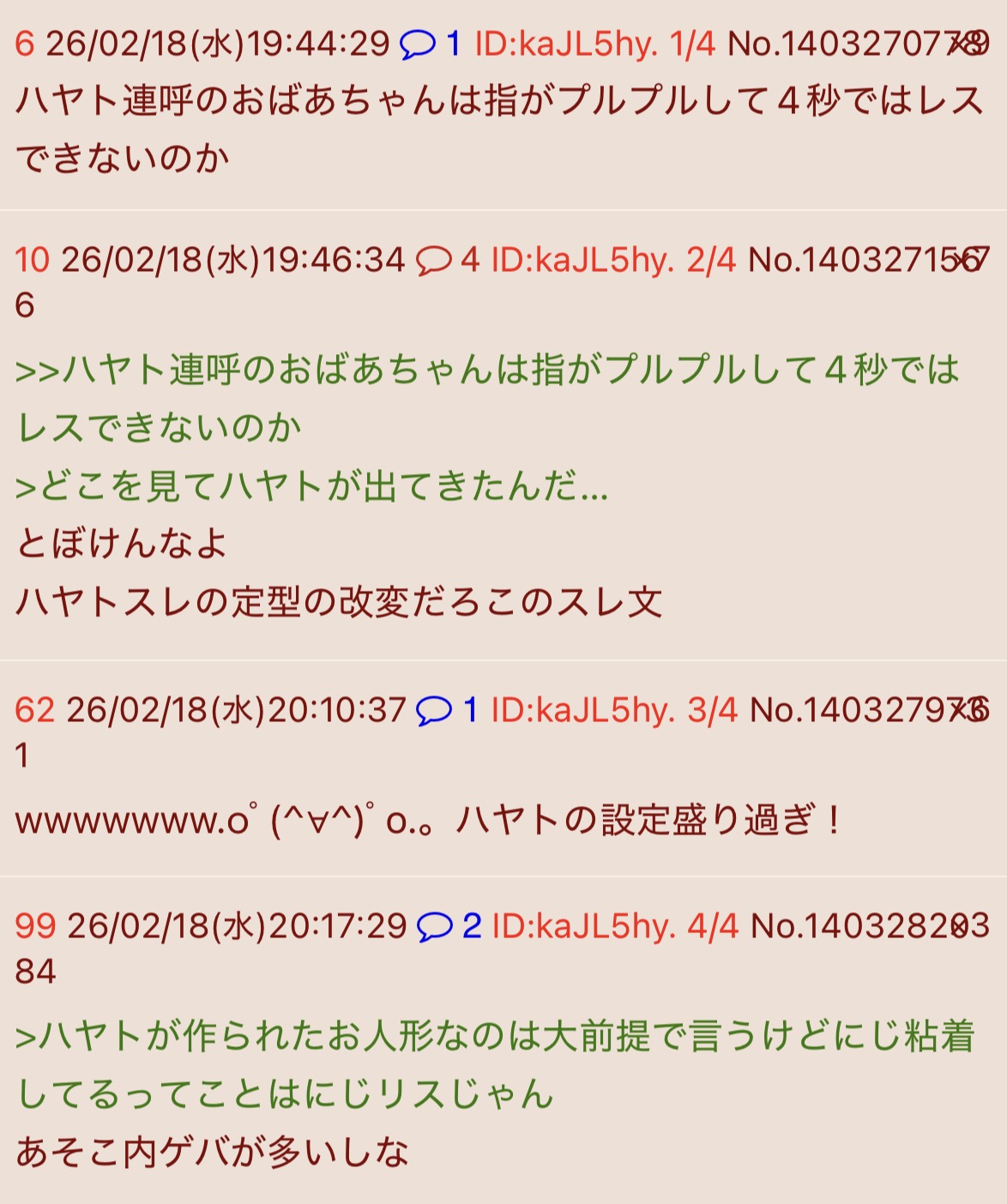Tap ID:kaJL5hy. 4/4 on post 99
The height and width of the screenshot is (1204, 1007).
coord(614,925)
